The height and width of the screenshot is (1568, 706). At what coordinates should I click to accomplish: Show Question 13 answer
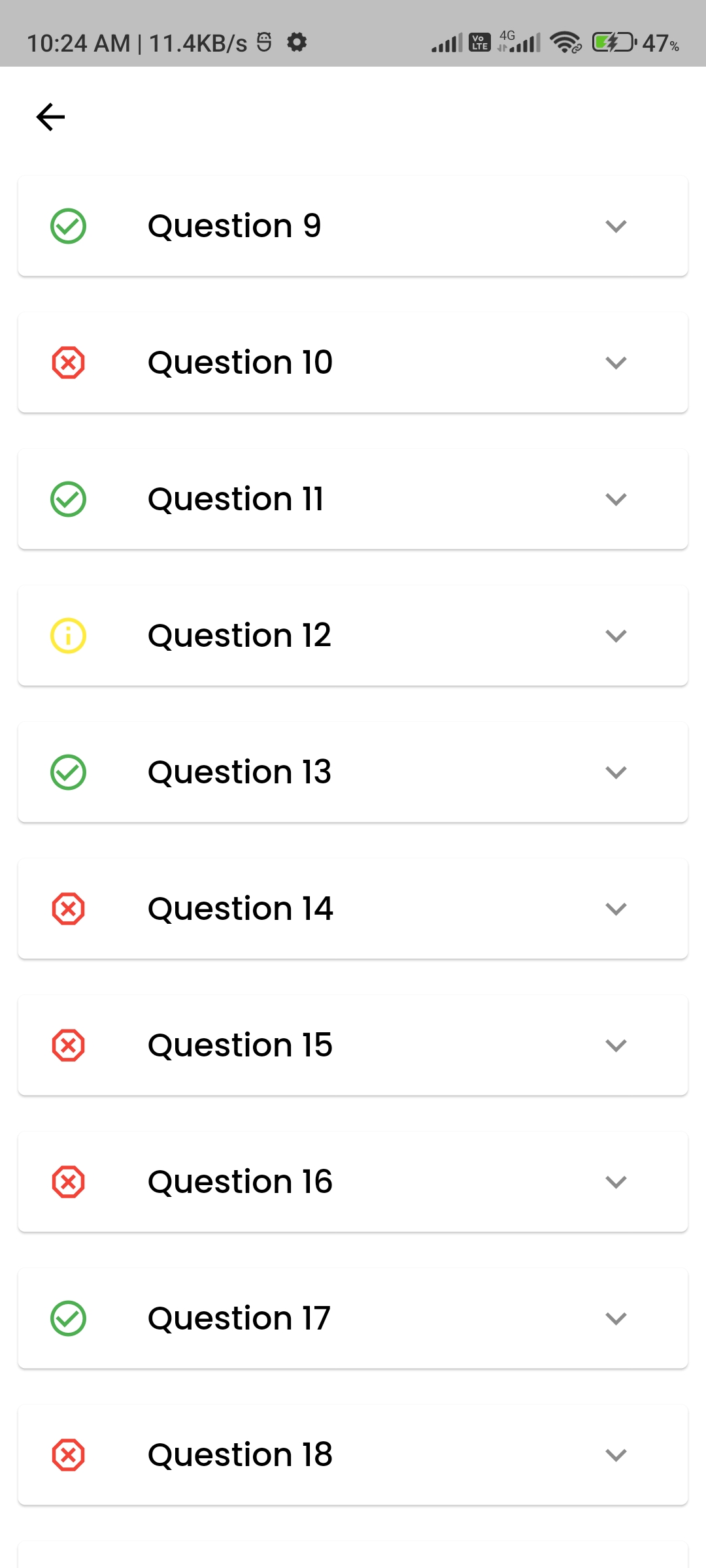(353, 772)
